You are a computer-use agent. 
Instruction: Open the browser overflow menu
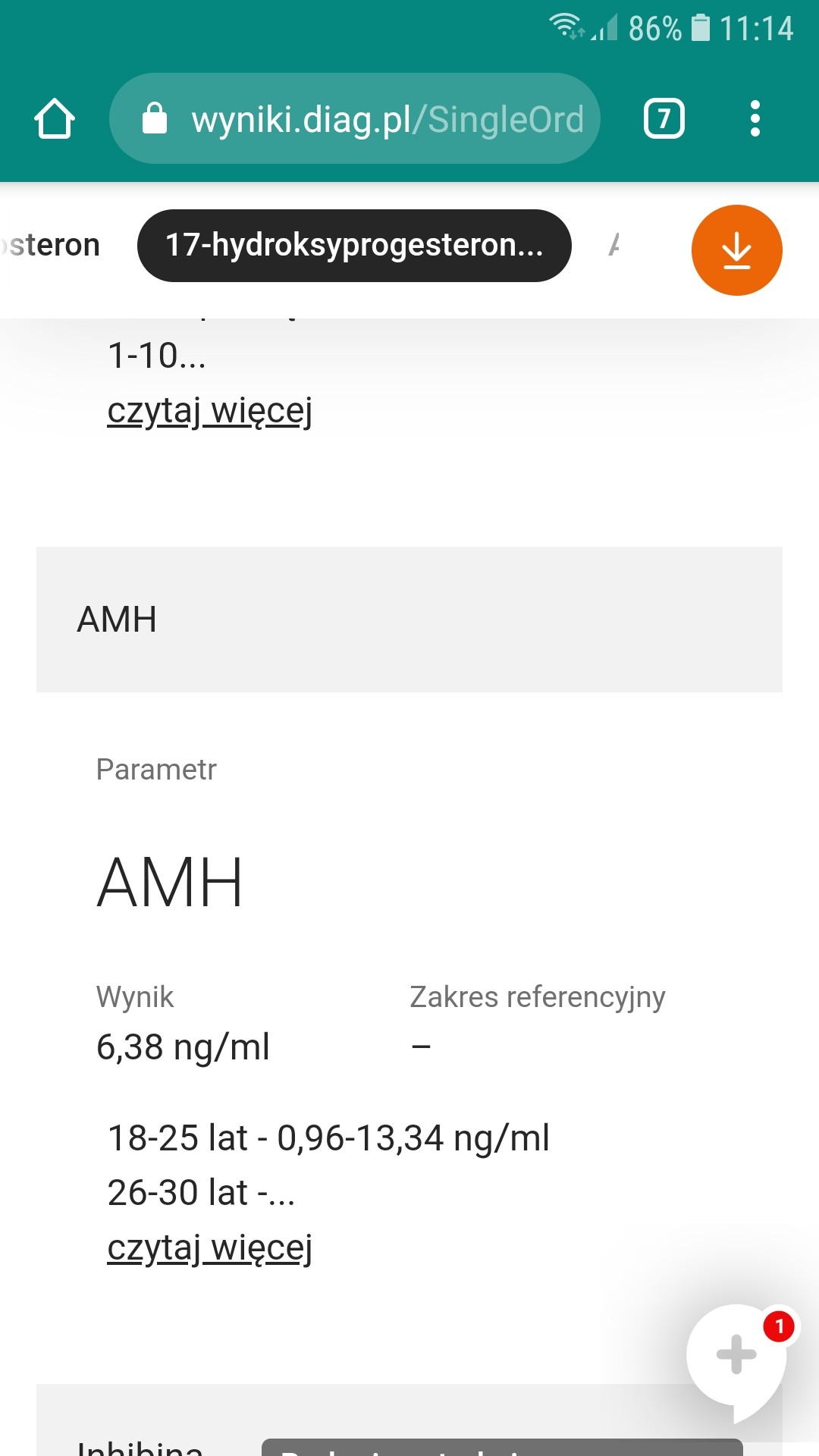(755, 119)
